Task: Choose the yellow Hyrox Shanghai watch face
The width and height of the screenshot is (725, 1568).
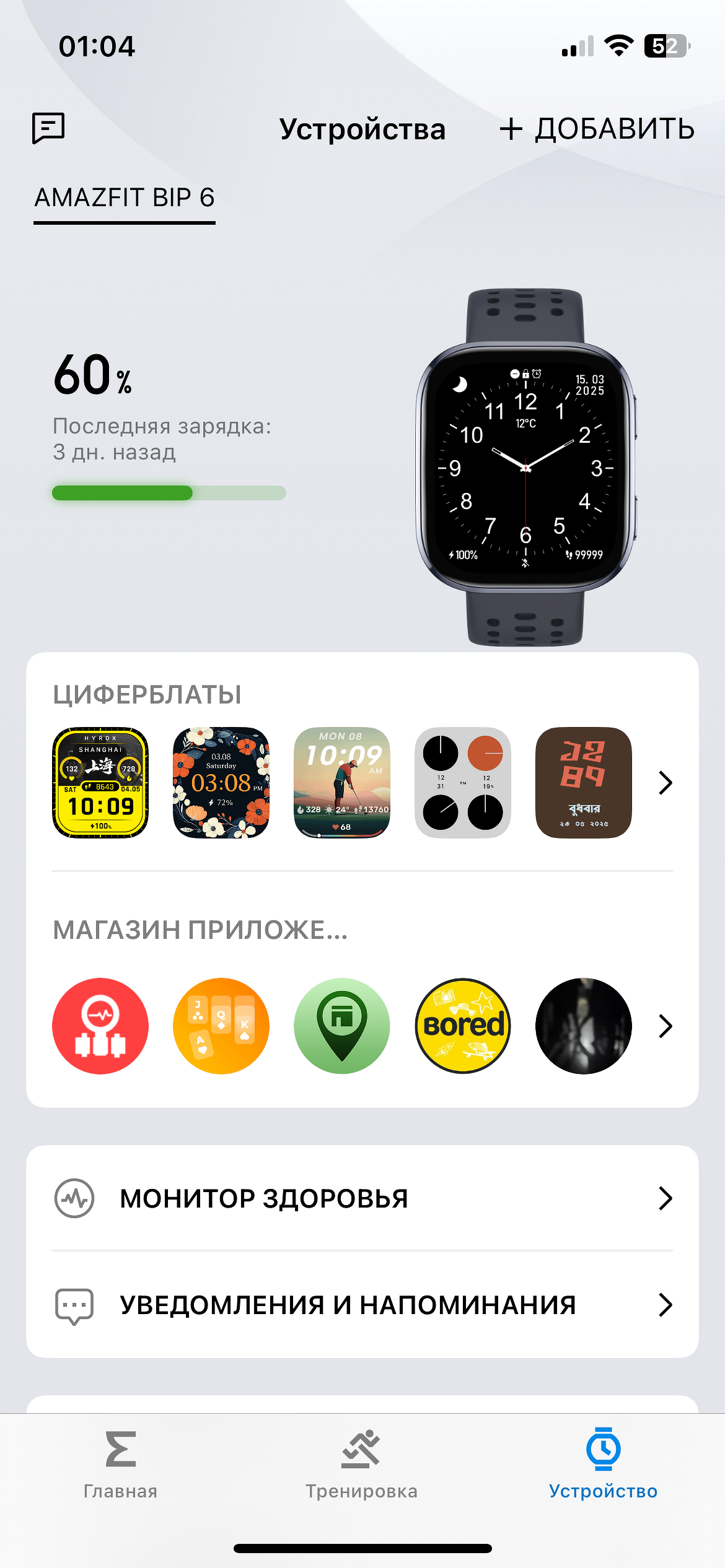Action: pos(100,783)
